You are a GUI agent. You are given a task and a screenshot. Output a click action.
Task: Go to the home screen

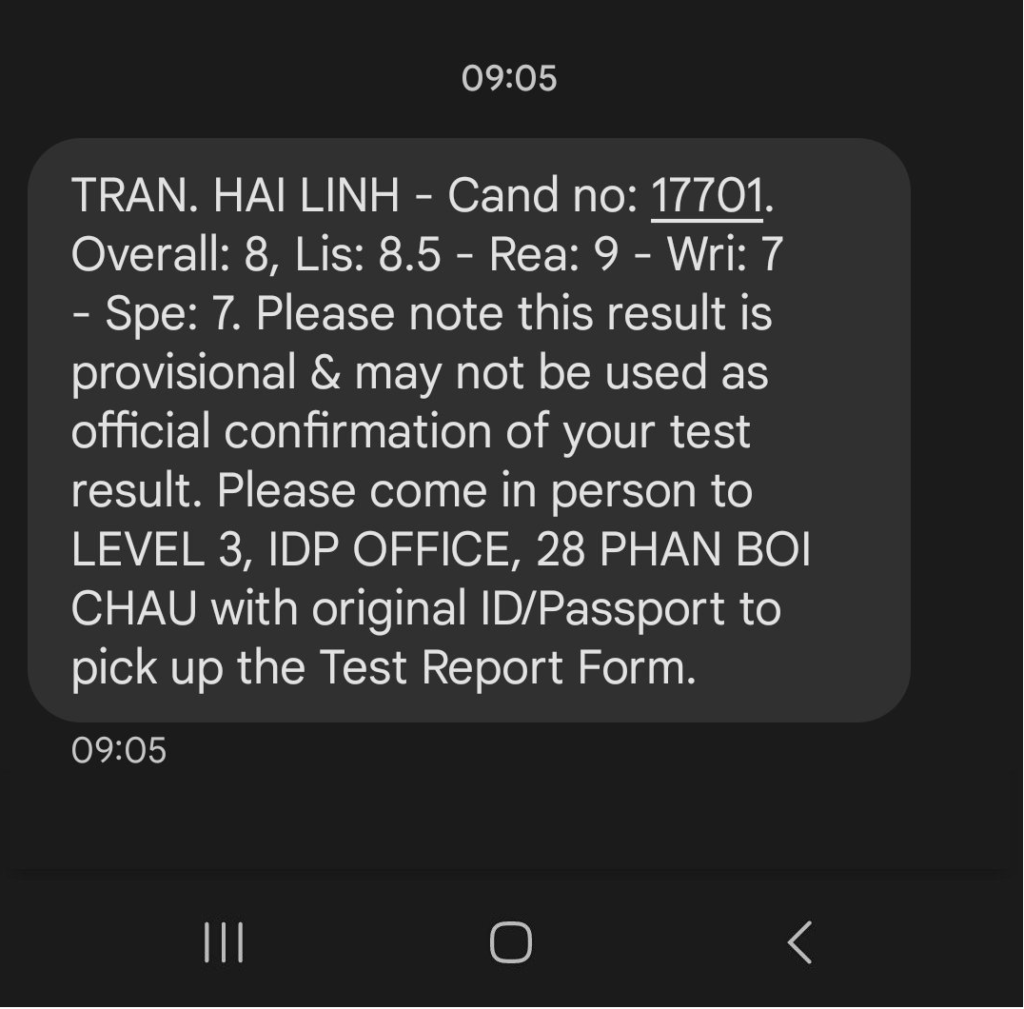(511, 942)
